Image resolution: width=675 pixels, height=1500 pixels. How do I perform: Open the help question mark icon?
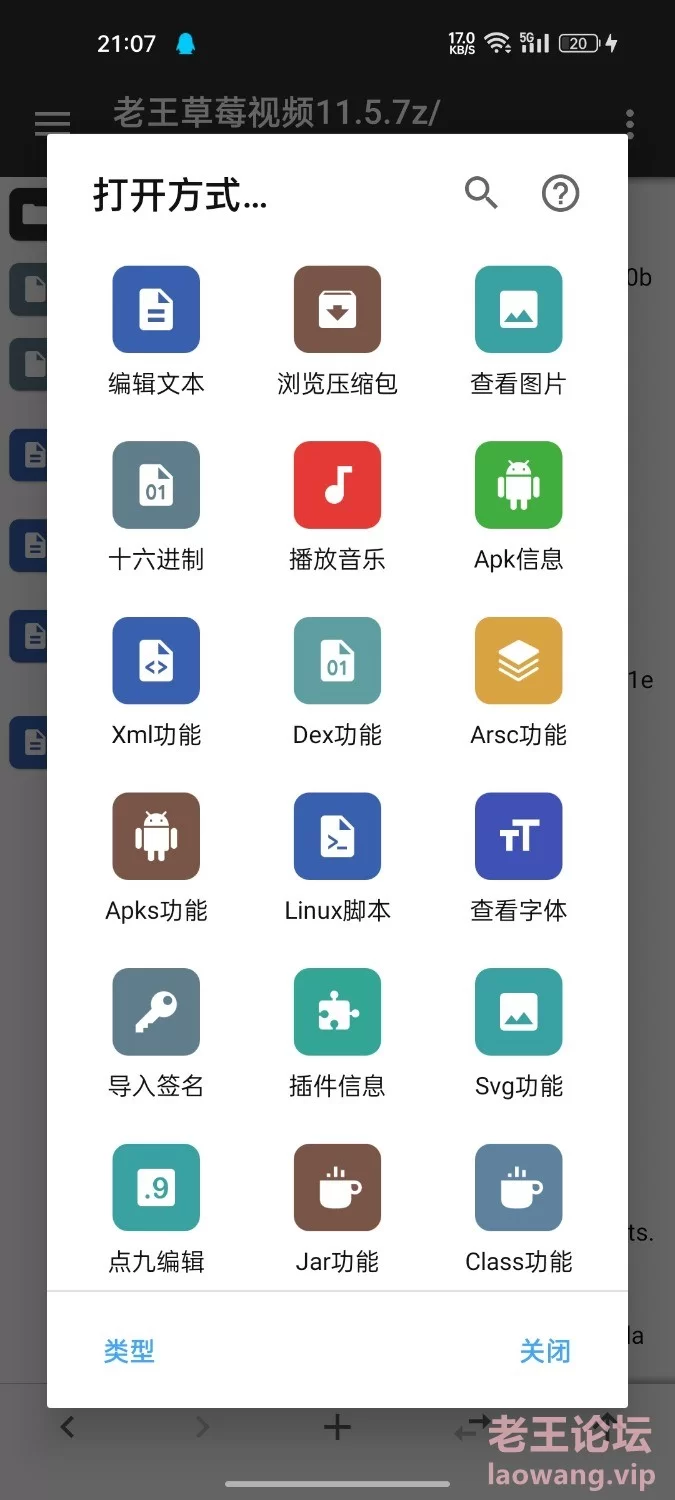click(x=560, y=193)
